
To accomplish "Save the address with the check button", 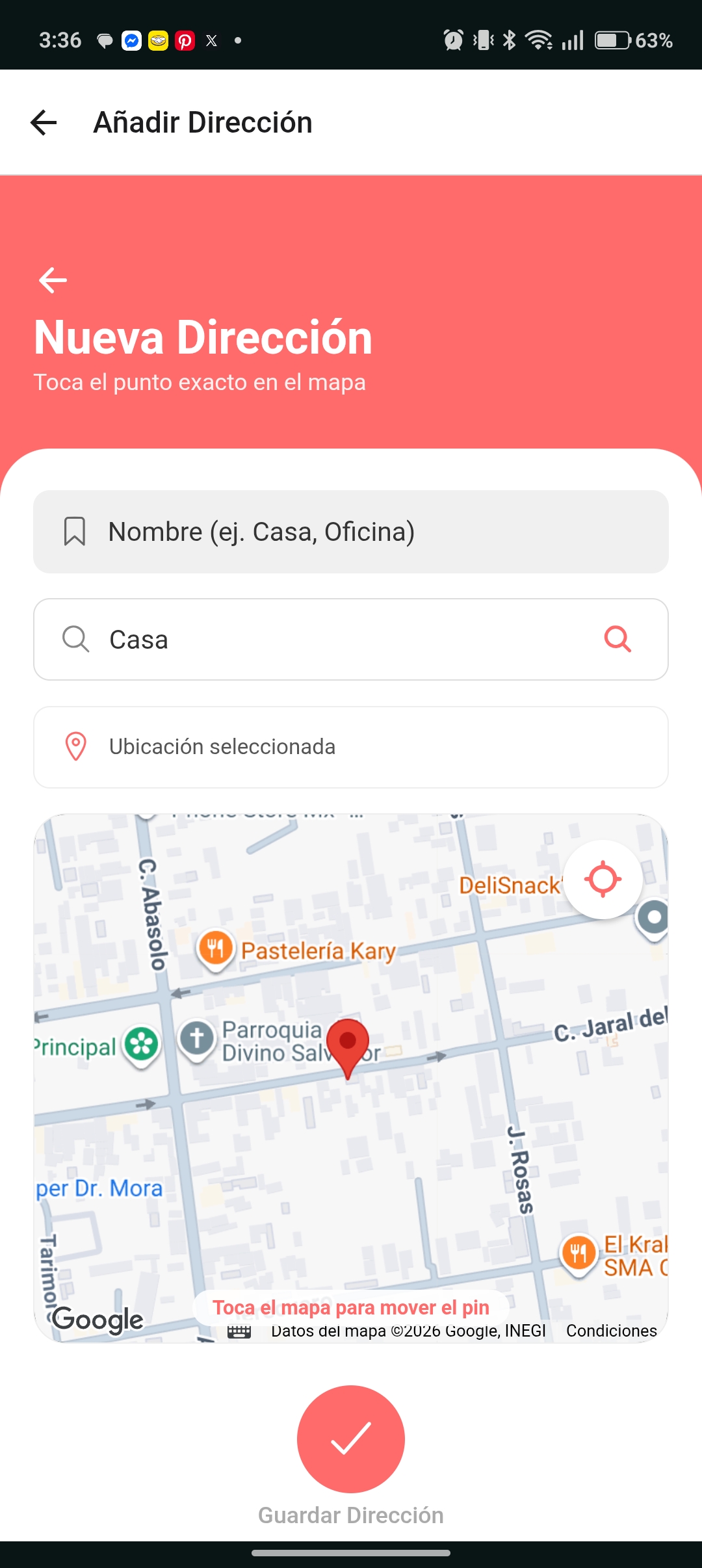I will click(x=351, y=1439).
